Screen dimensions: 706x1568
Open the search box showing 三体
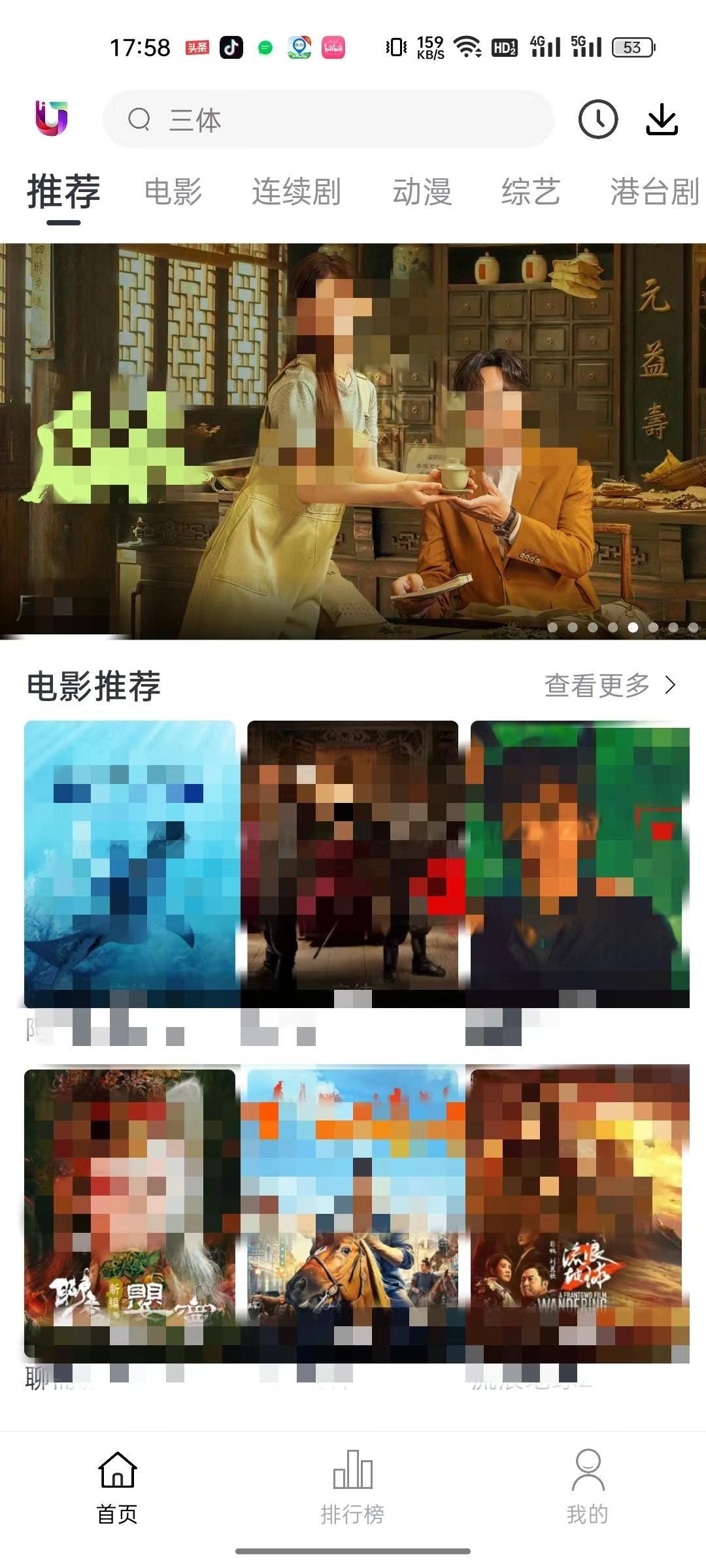tap(327, 120)
